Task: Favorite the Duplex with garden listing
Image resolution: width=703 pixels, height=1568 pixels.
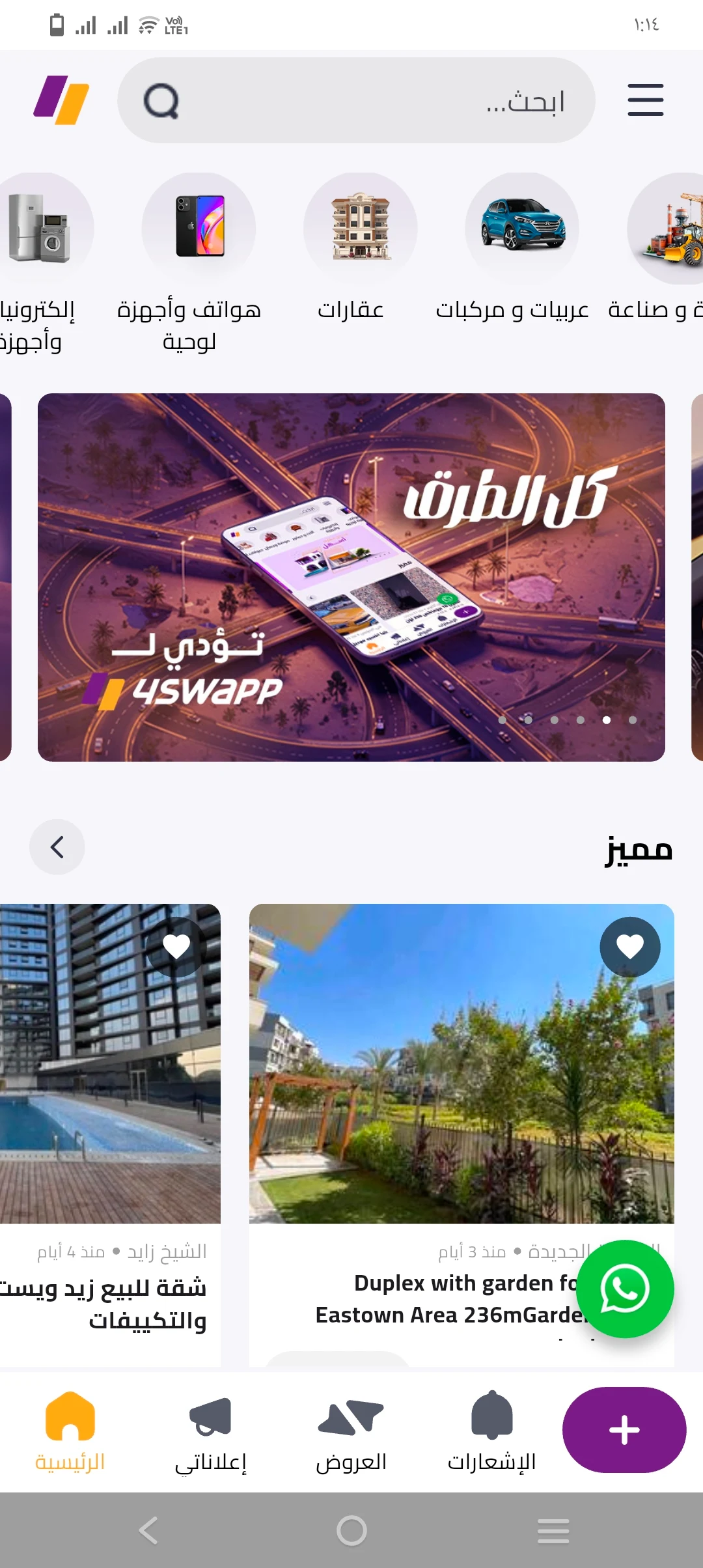Action: coord(629,947)
